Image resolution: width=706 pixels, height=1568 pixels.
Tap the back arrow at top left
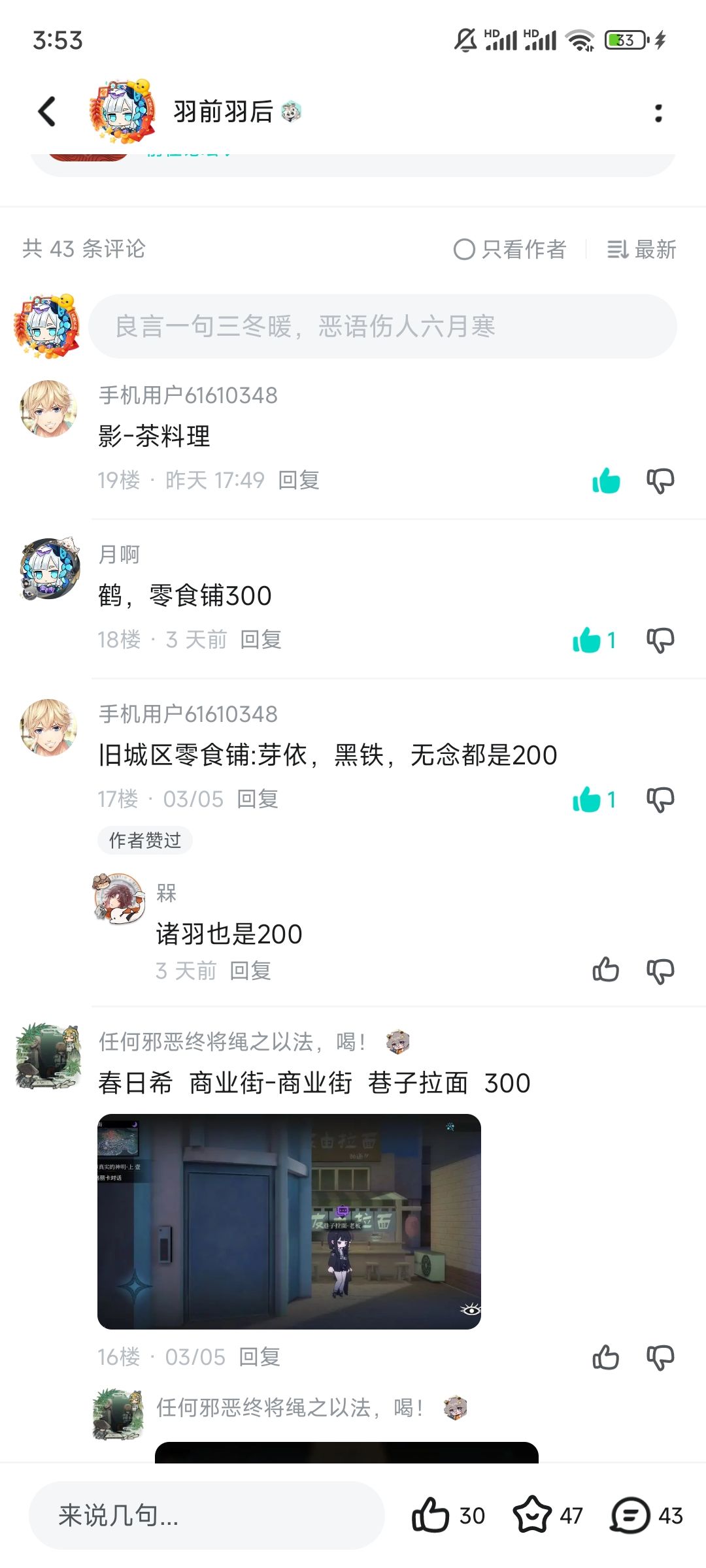coord(46,111)
